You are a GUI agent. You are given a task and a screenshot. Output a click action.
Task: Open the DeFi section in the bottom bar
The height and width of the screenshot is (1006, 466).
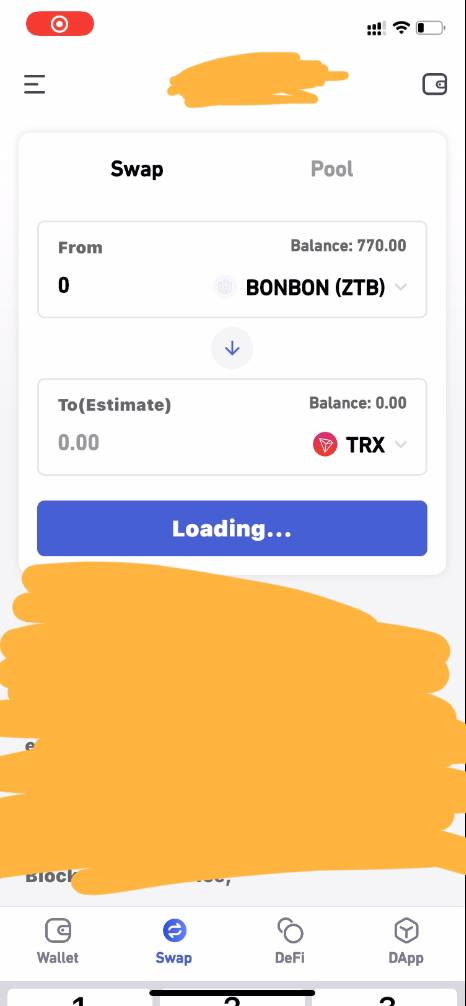pos(290,941)
